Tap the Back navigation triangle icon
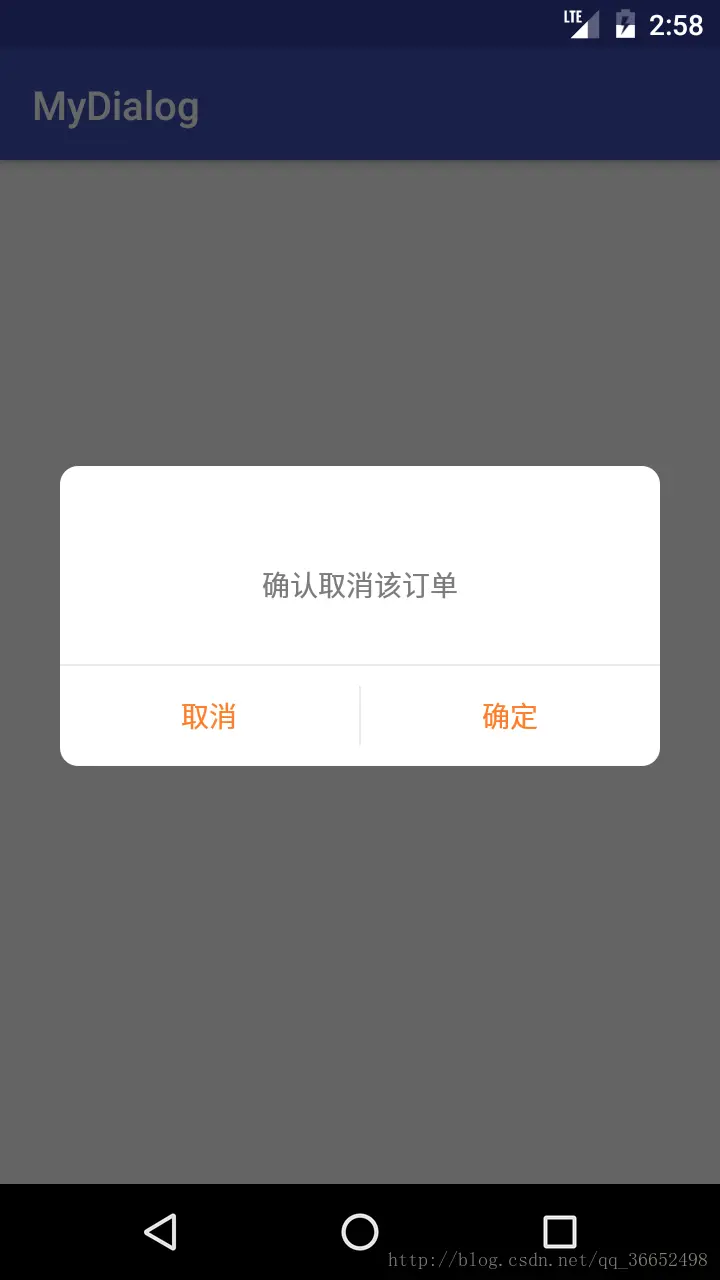This screenshot has height=1280, width=720. [161, 1232]
